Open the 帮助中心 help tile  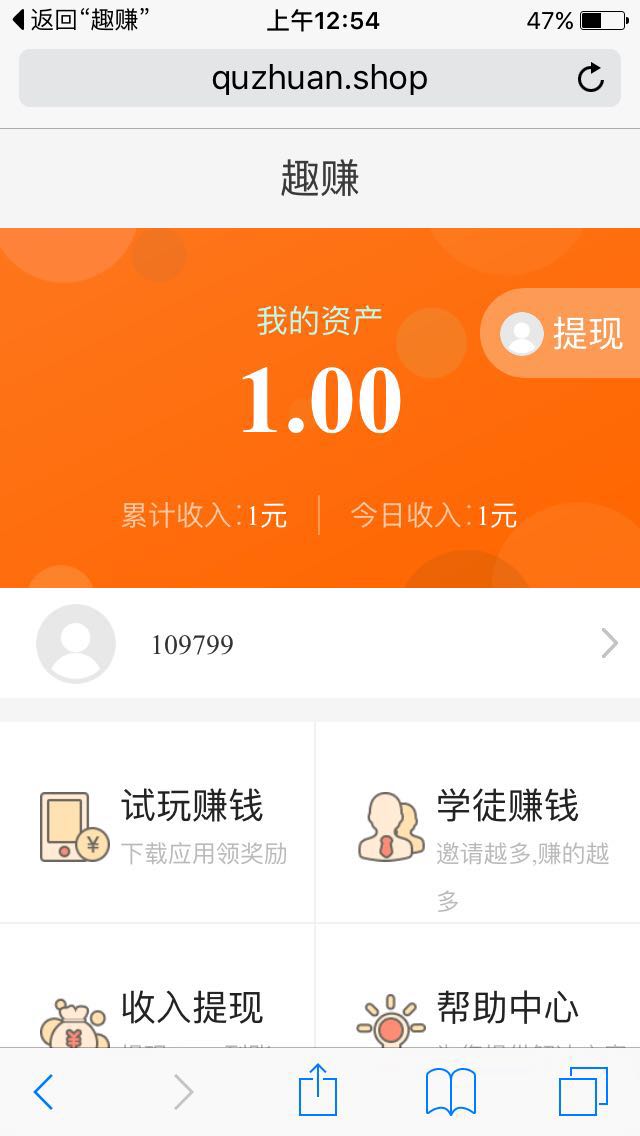point(478,1010)
